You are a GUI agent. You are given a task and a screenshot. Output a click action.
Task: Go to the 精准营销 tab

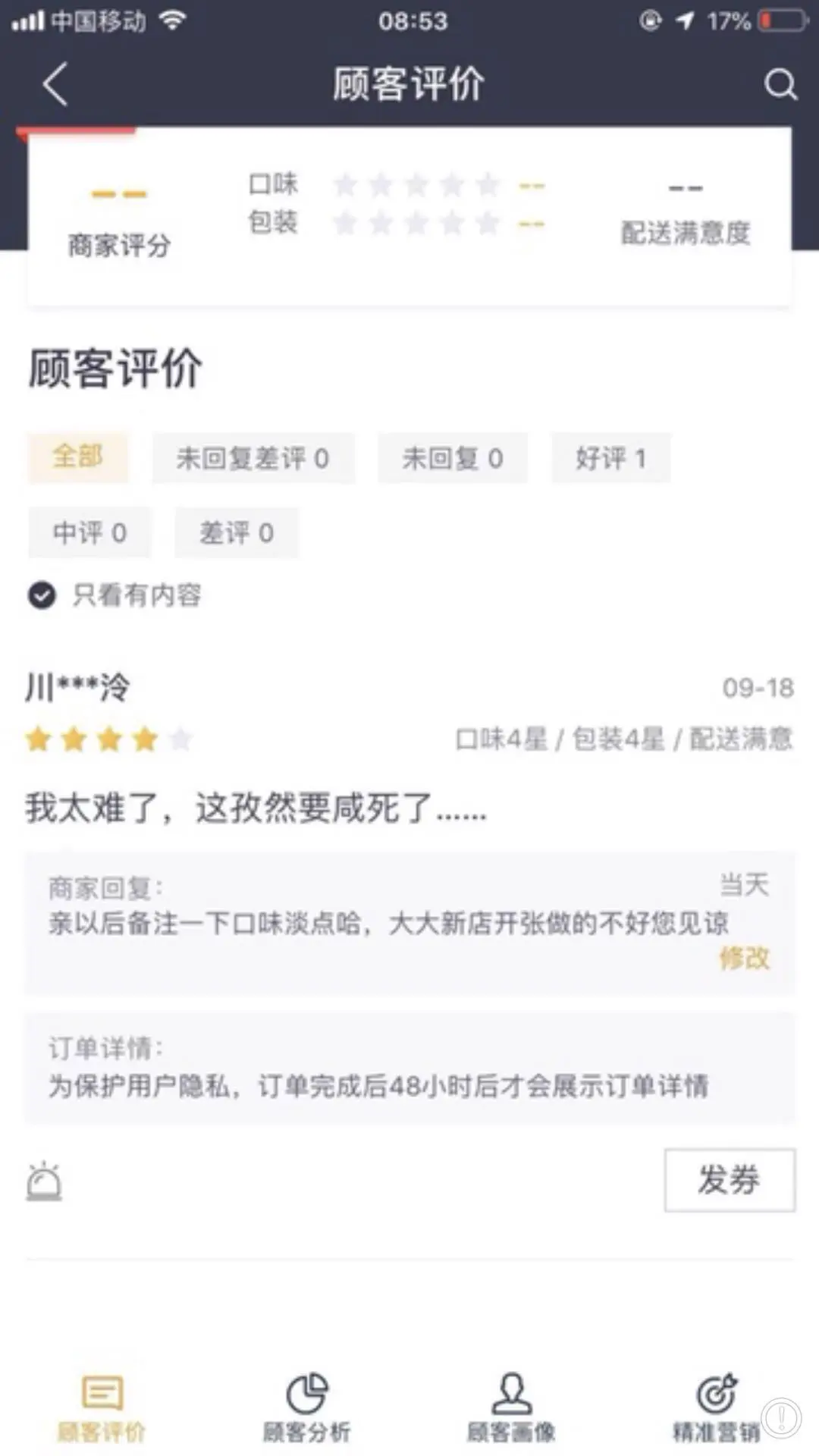tap(716, 1407)
